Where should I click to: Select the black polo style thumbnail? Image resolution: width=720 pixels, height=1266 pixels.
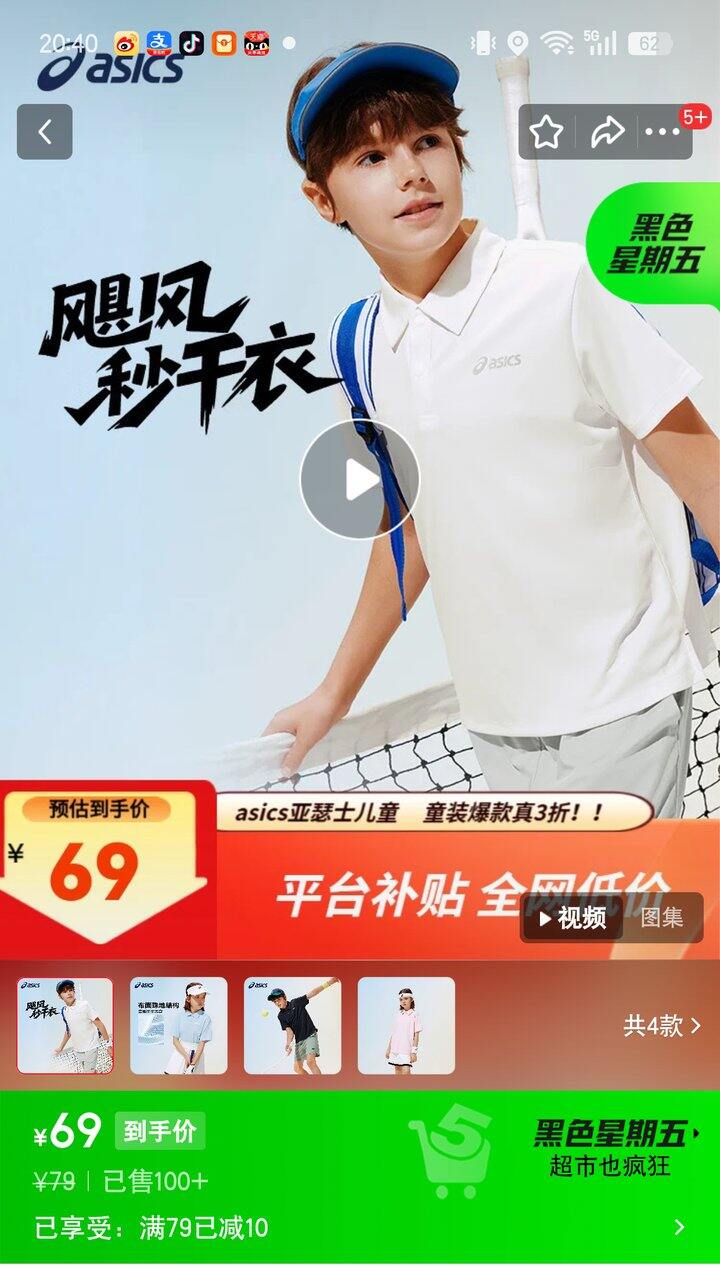click(292, 1026)
